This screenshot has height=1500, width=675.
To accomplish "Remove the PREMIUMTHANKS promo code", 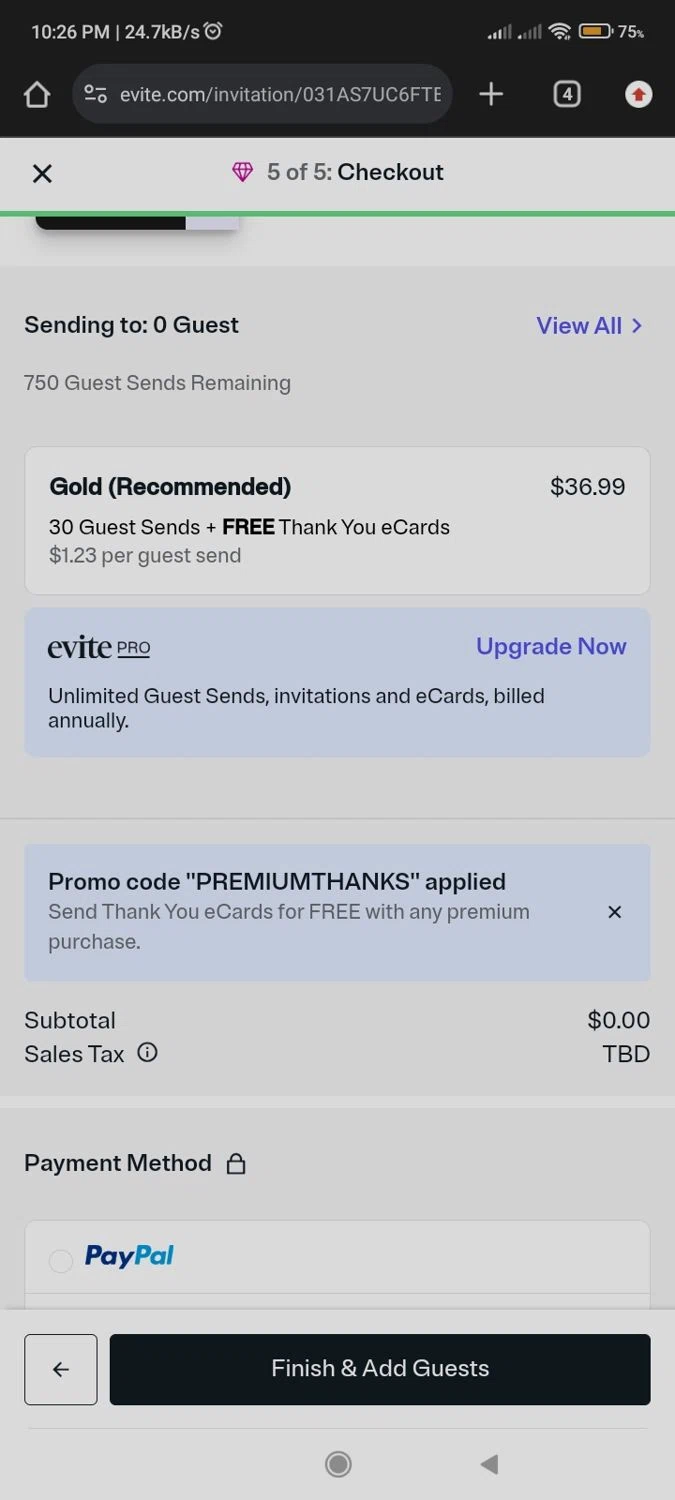I will tap(614, 912).
